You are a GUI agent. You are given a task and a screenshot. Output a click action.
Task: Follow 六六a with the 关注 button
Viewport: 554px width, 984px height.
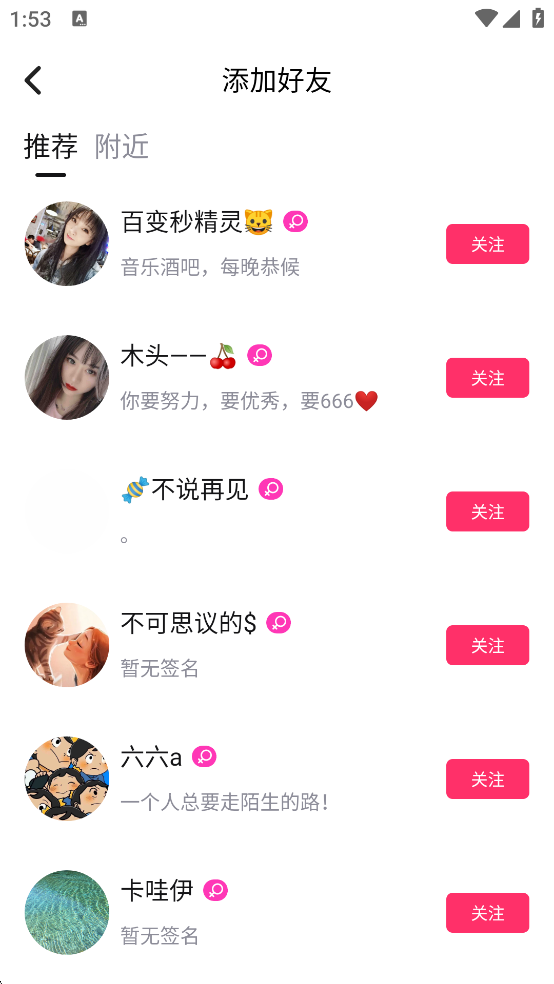487,779
